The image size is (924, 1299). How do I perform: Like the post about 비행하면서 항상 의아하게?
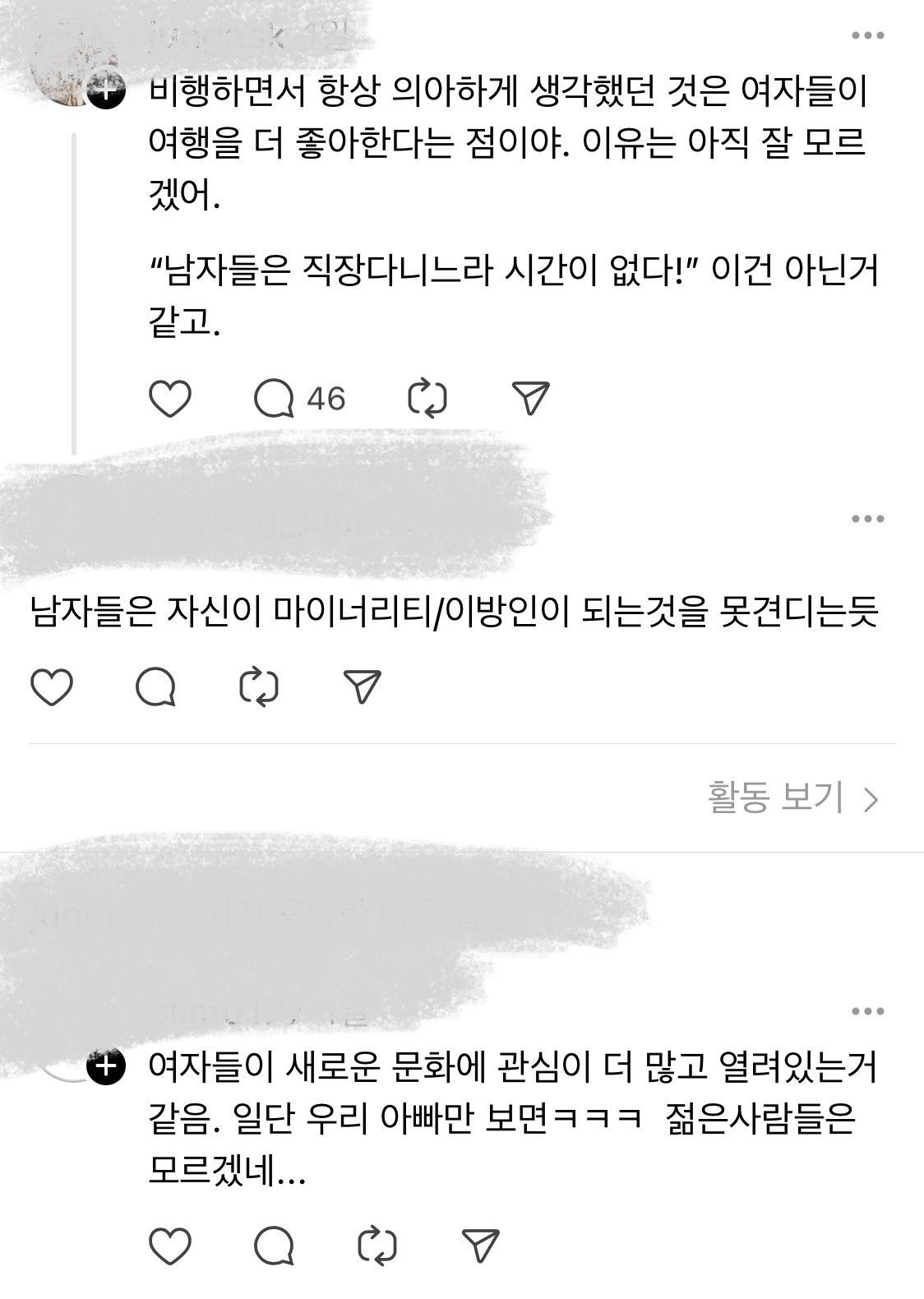(170, 399)
